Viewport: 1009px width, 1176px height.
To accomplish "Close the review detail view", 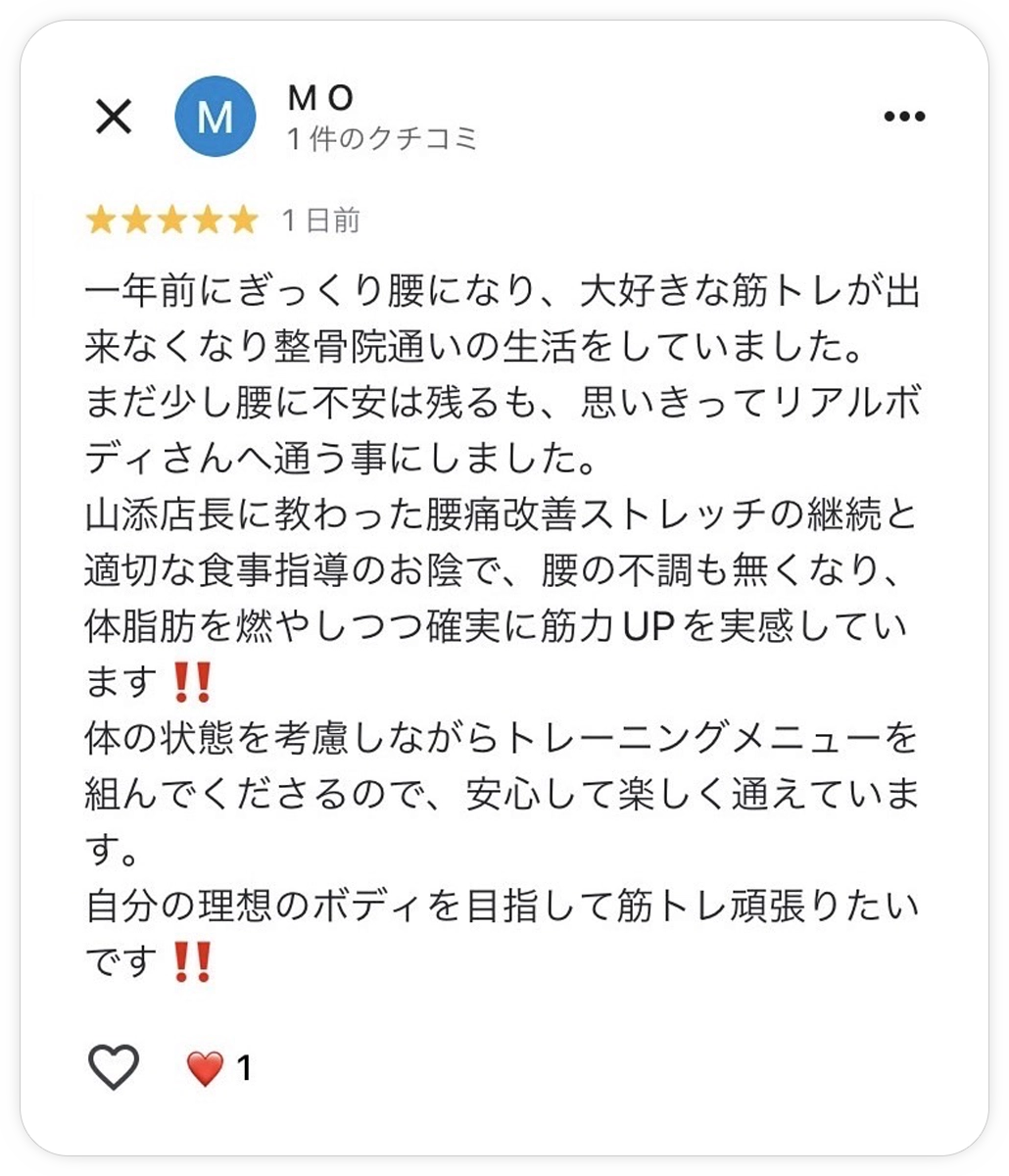I will [x=114, y=118].
